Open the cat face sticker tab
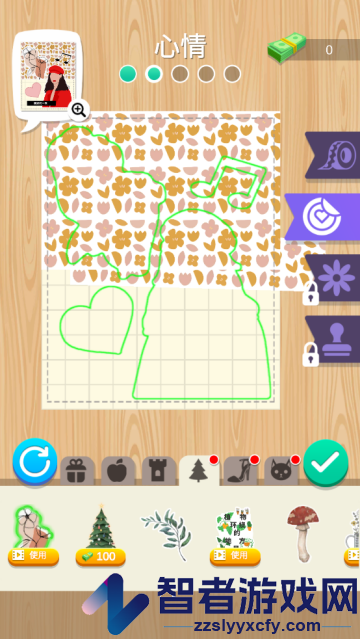360x639 pixels. pyautogui.click(x=281, y=471)
